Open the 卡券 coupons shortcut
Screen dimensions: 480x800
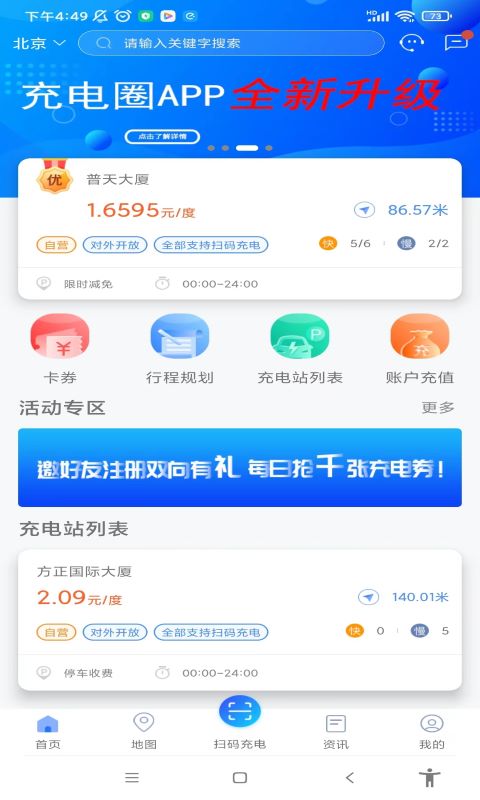[60, 349]
